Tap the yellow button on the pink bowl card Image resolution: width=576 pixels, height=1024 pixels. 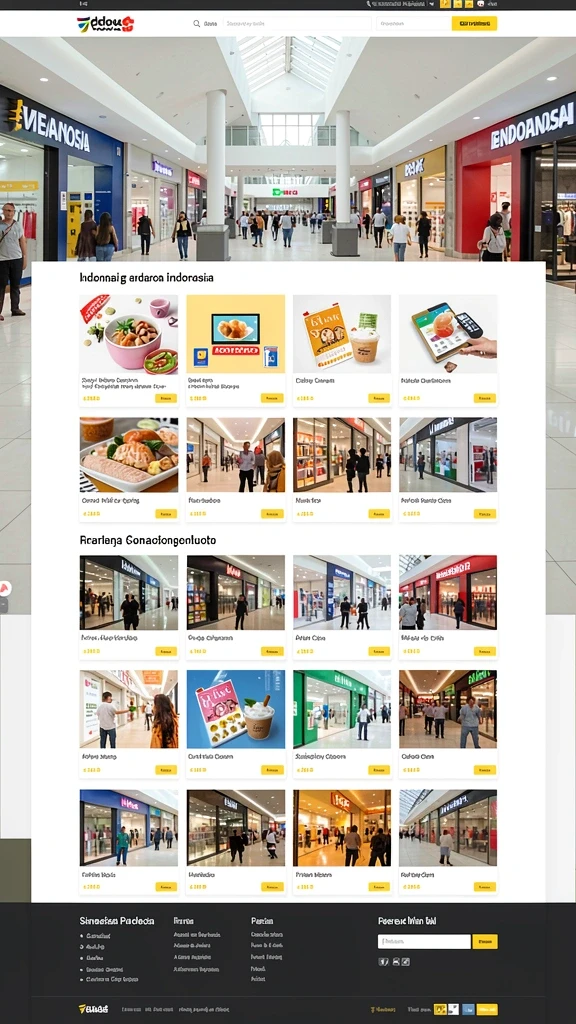click(x=166, y=398)
